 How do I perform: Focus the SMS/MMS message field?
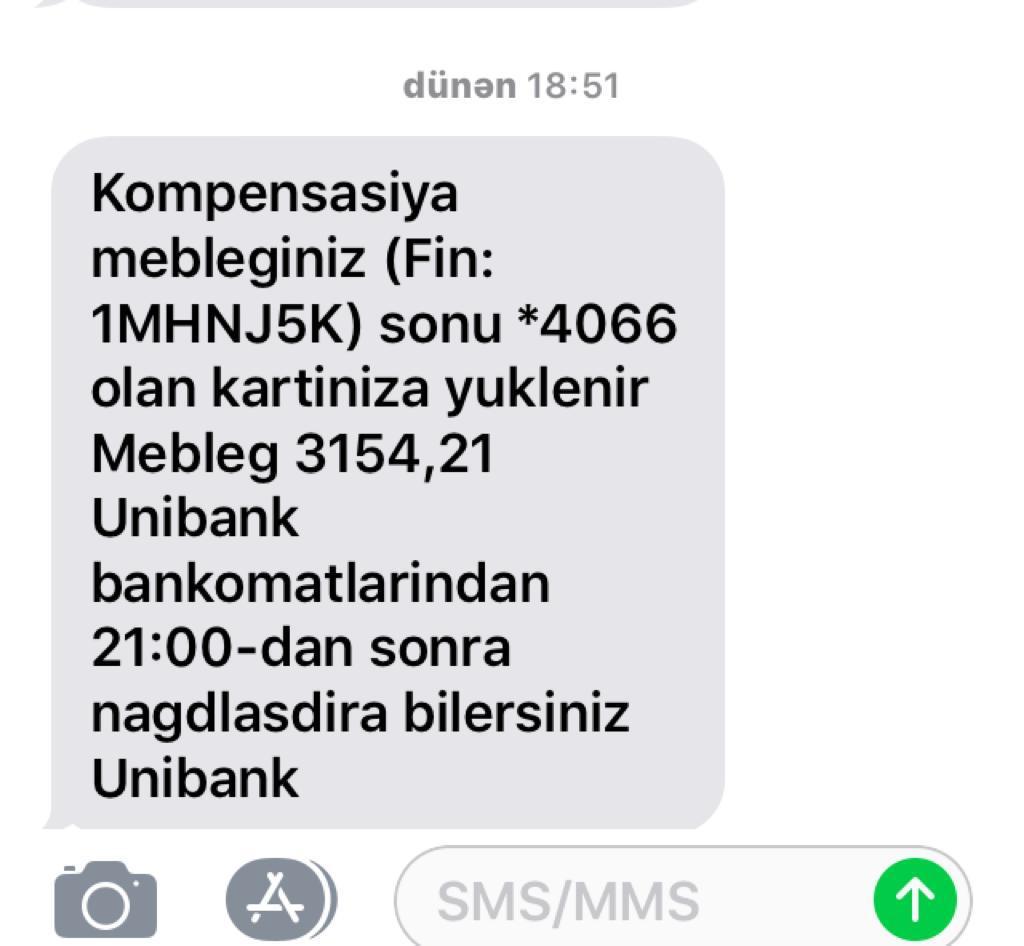(x=620, y=901)
